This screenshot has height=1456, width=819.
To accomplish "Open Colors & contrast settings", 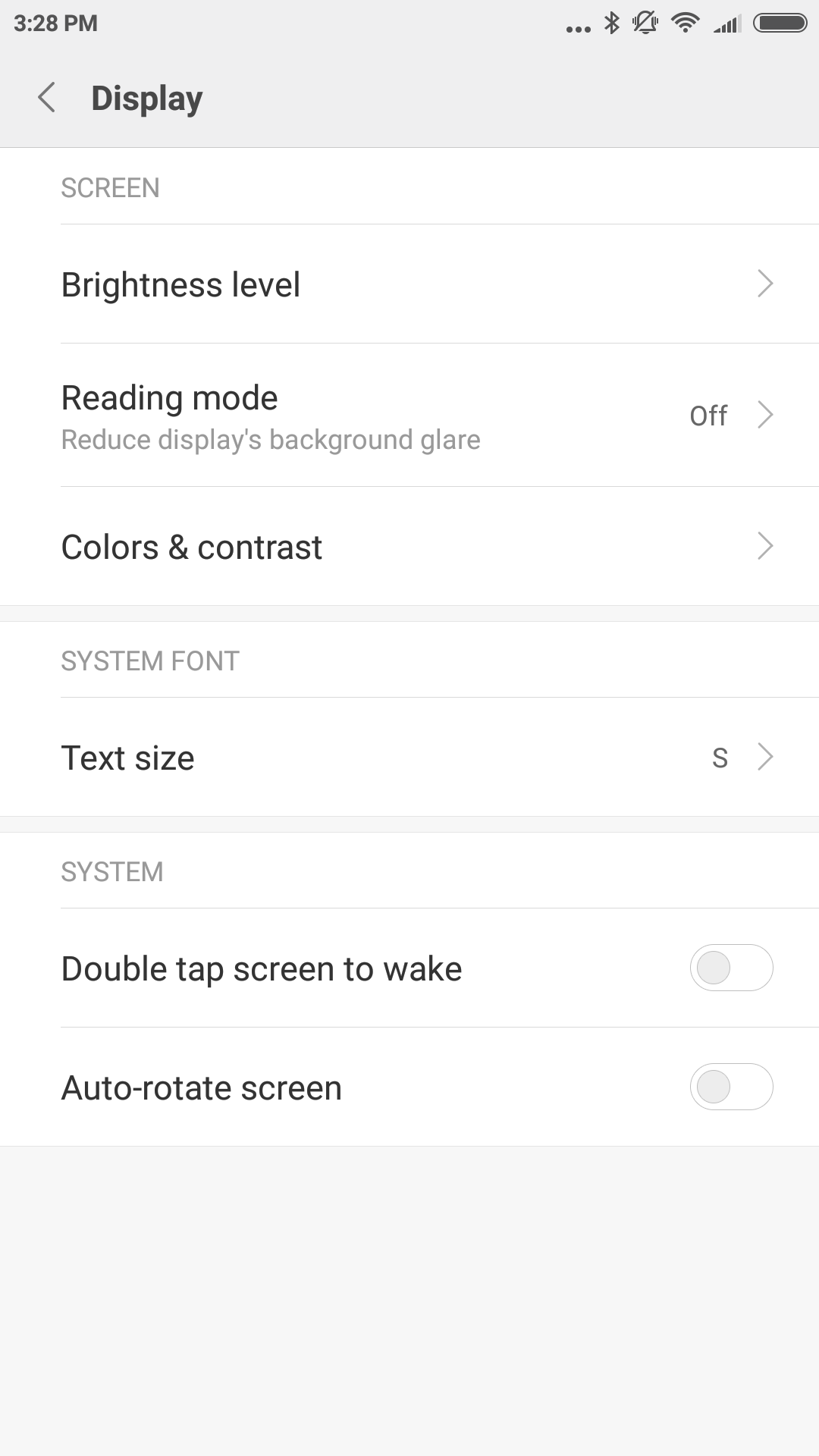I will coord(409,546).
